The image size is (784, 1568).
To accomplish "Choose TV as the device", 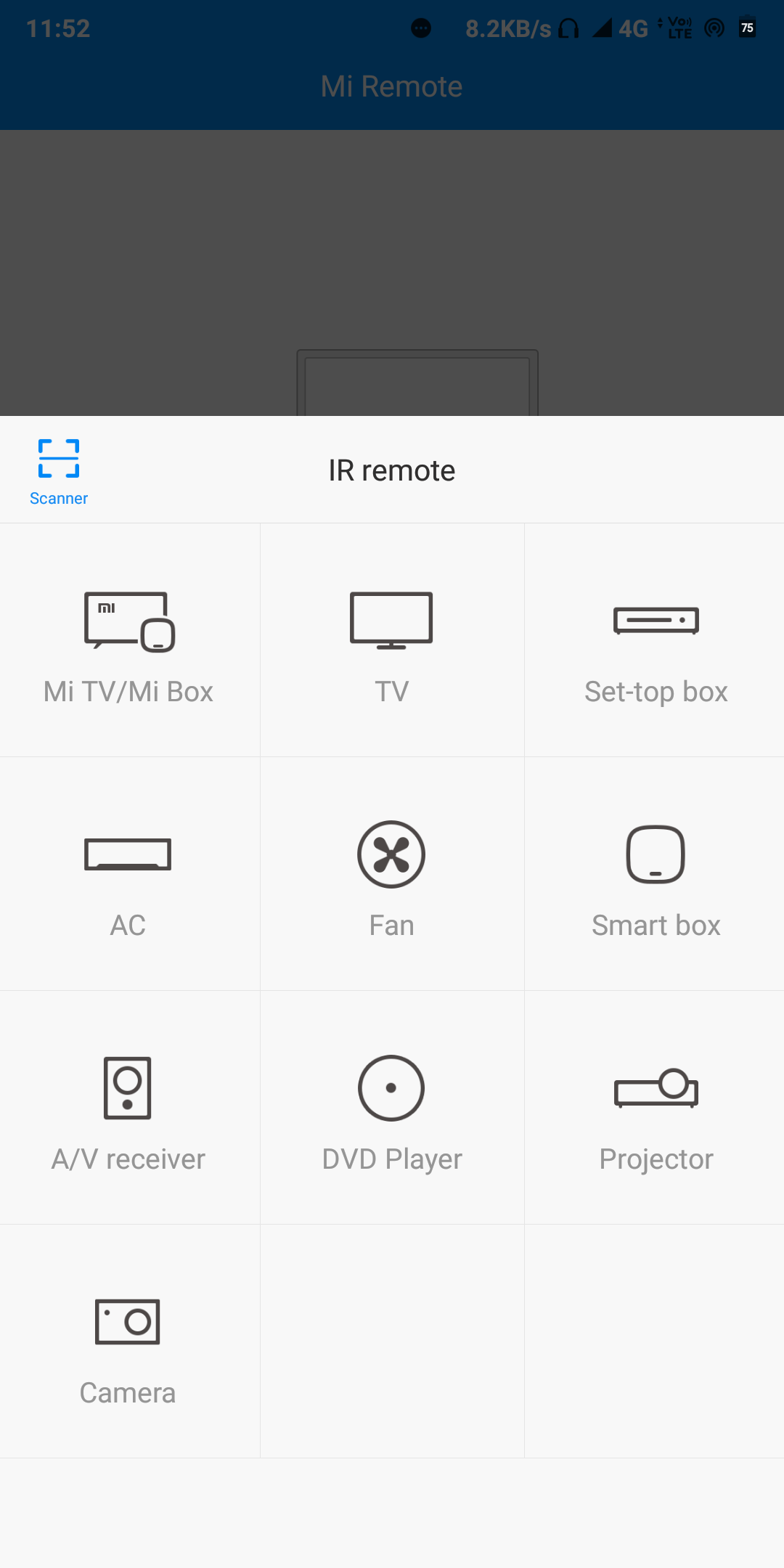I will [x=391, y=642].
